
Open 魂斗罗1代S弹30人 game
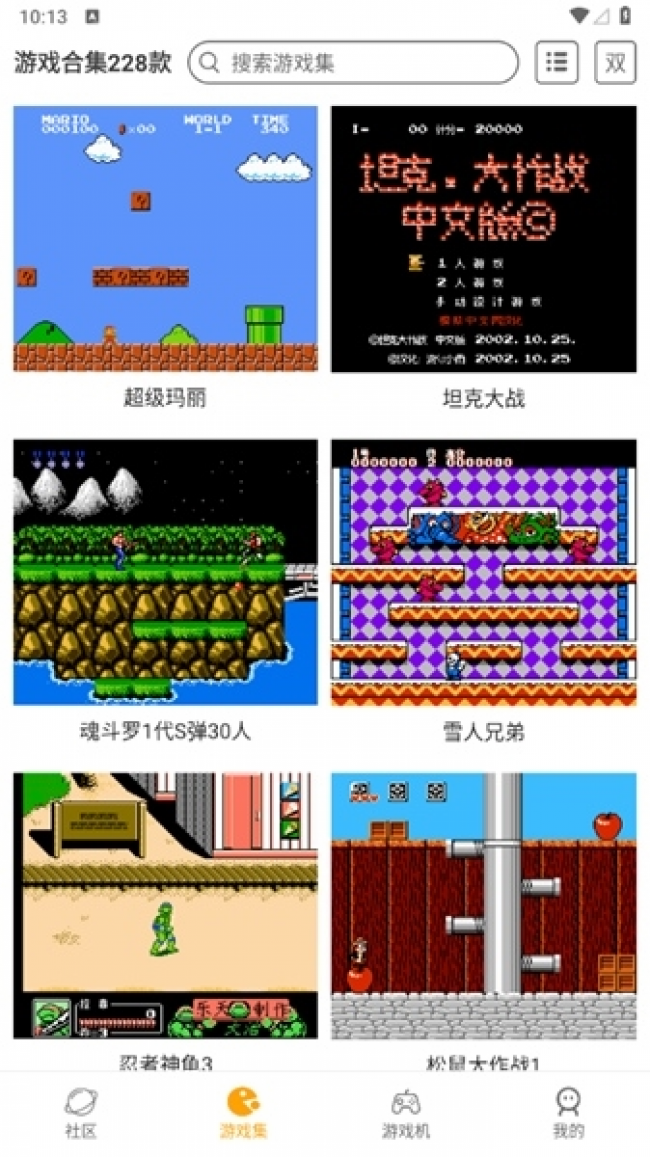click(165, 573)
